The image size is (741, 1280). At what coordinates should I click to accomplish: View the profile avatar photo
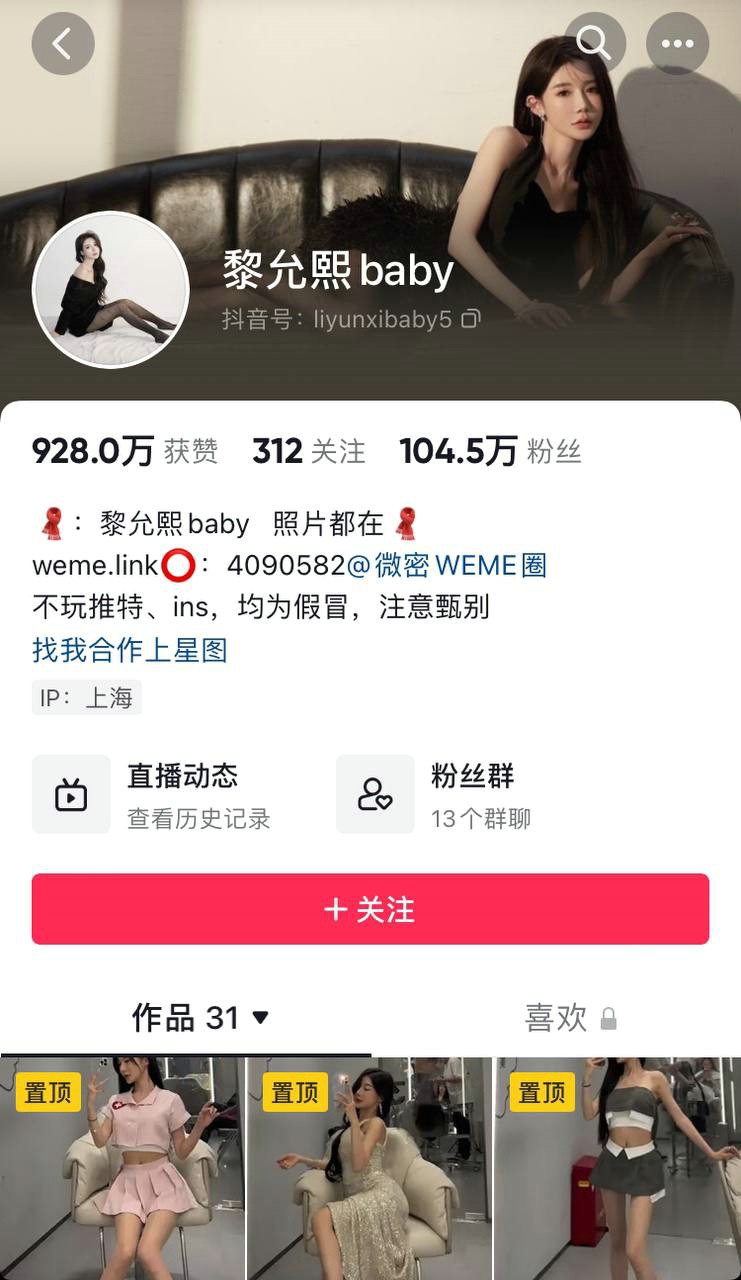[111, 290]
